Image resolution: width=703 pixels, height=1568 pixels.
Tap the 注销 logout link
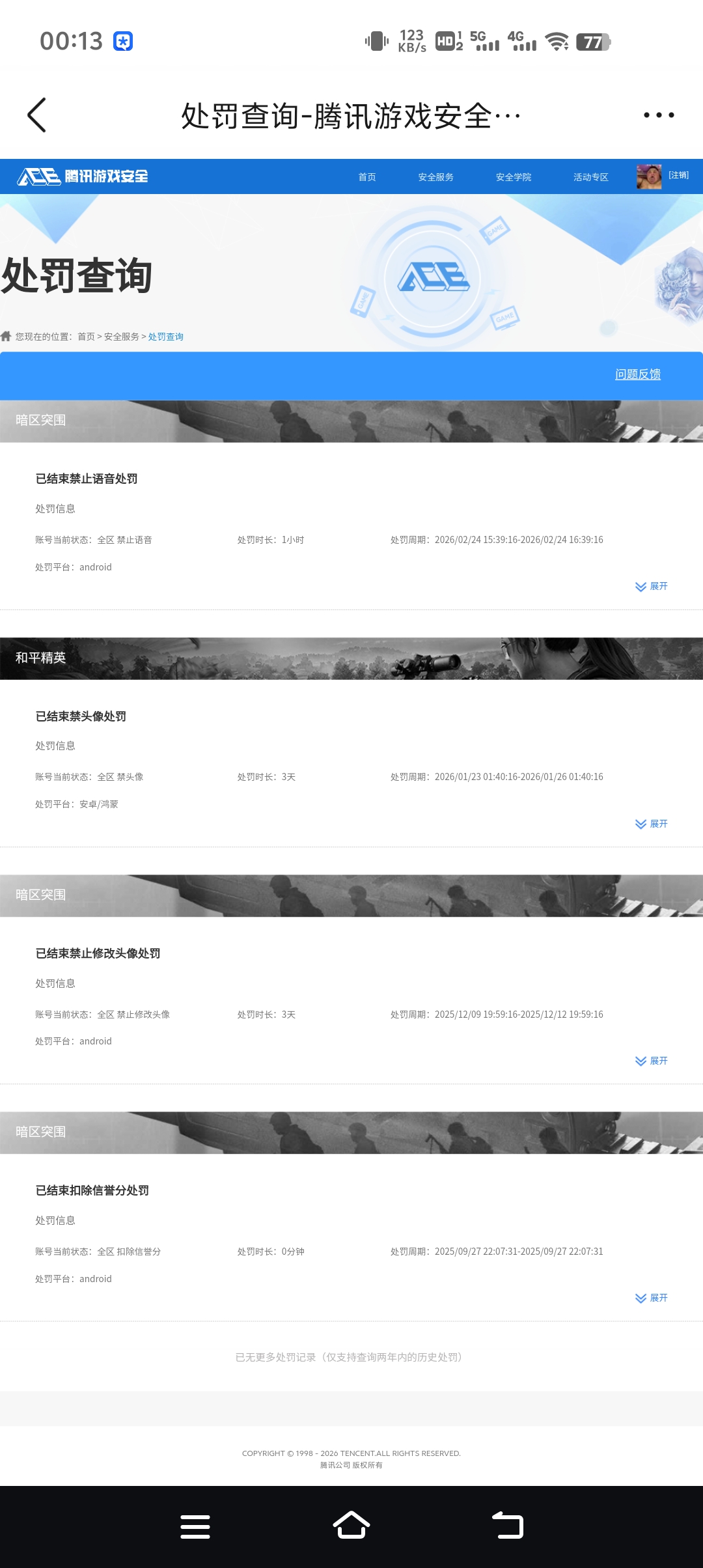678,175
